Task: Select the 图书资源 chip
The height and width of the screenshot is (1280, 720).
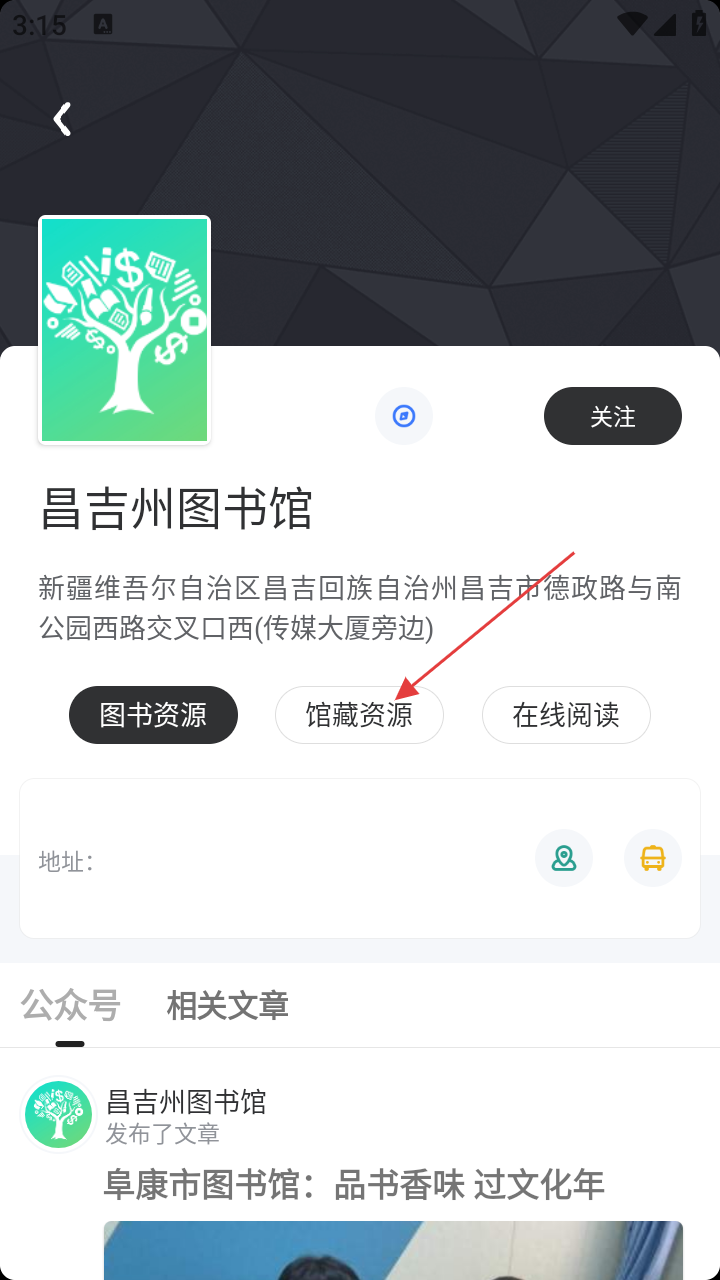Action: tap(153, 715)
